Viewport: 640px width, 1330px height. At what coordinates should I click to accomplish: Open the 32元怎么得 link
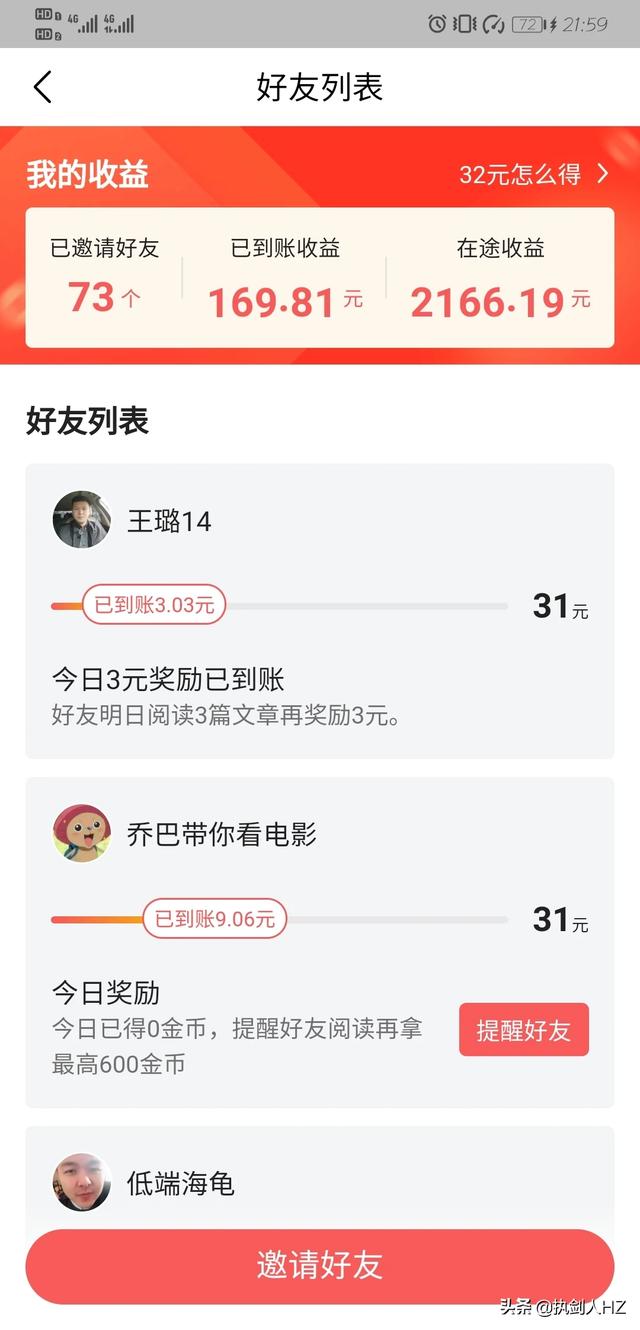pyautogui.click(x=534, y=174)
